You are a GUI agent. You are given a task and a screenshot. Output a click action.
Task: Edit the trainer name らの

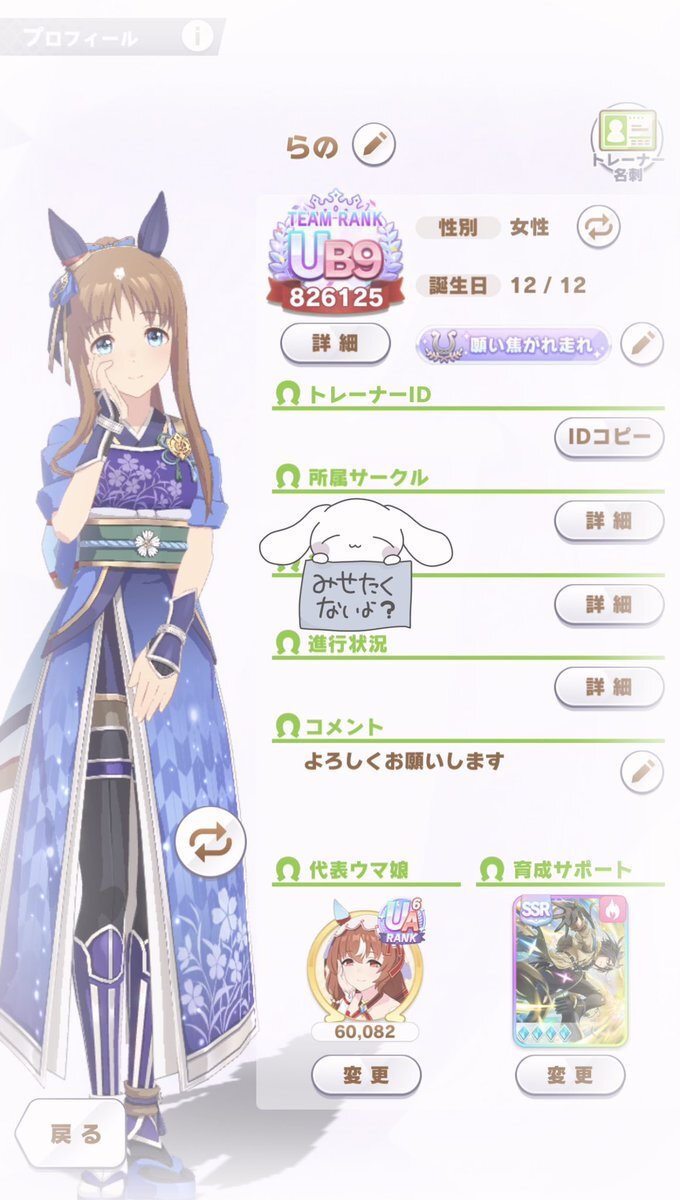coord(374,146)
